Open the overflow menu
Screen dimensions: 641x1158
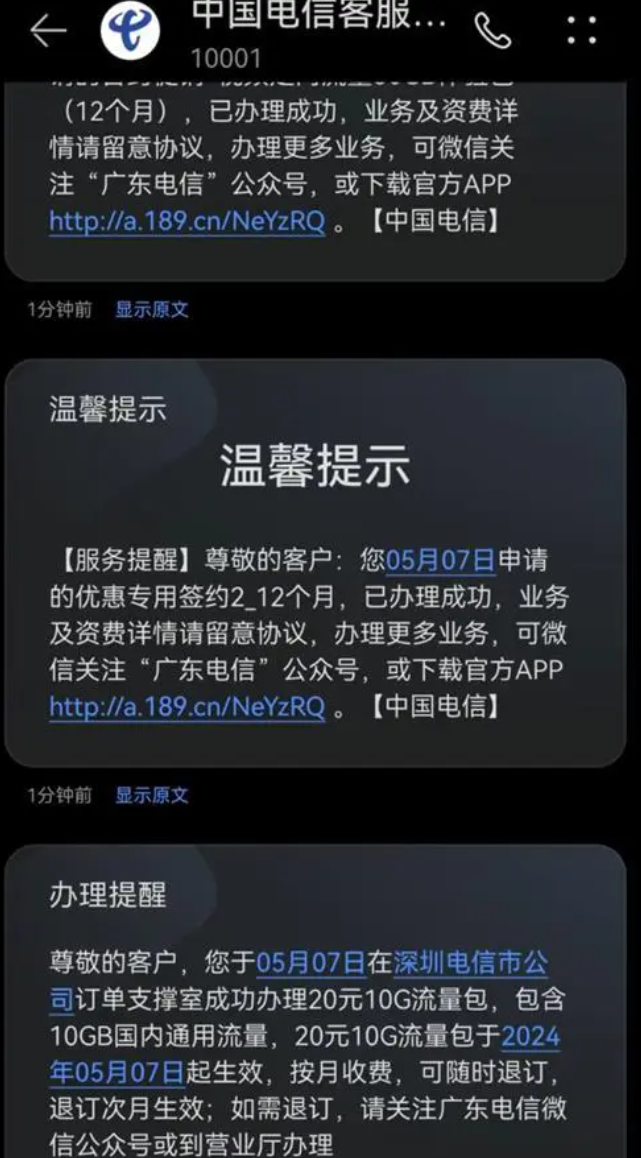[581, 31]
